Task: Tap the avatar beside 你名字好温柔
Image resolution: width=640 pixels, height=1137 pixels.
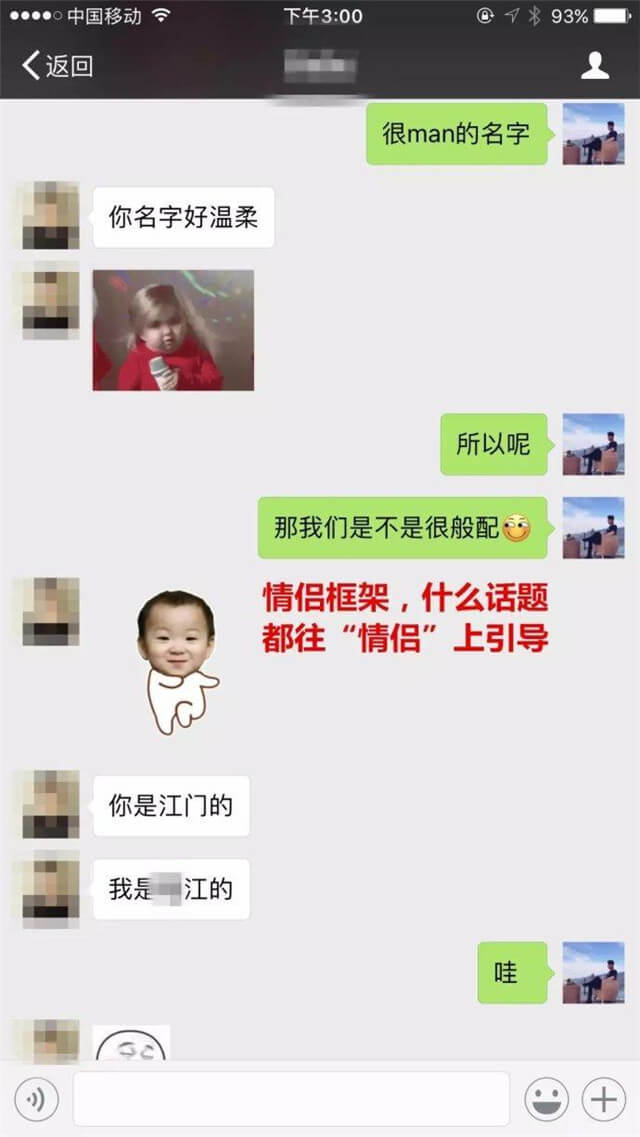Action: coord(51,215)
